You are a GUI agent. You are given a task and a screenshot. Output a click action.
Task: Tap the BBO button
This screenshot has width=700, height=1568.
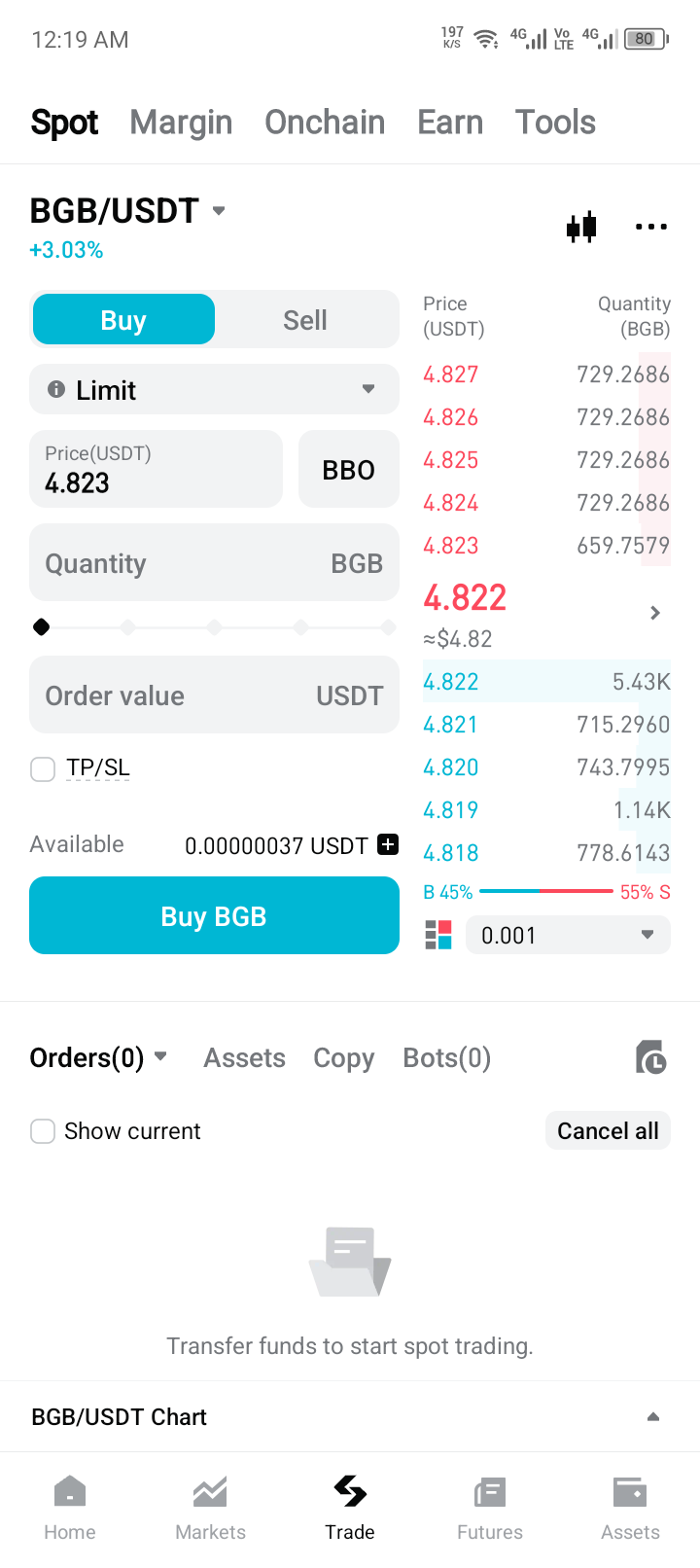348,470
